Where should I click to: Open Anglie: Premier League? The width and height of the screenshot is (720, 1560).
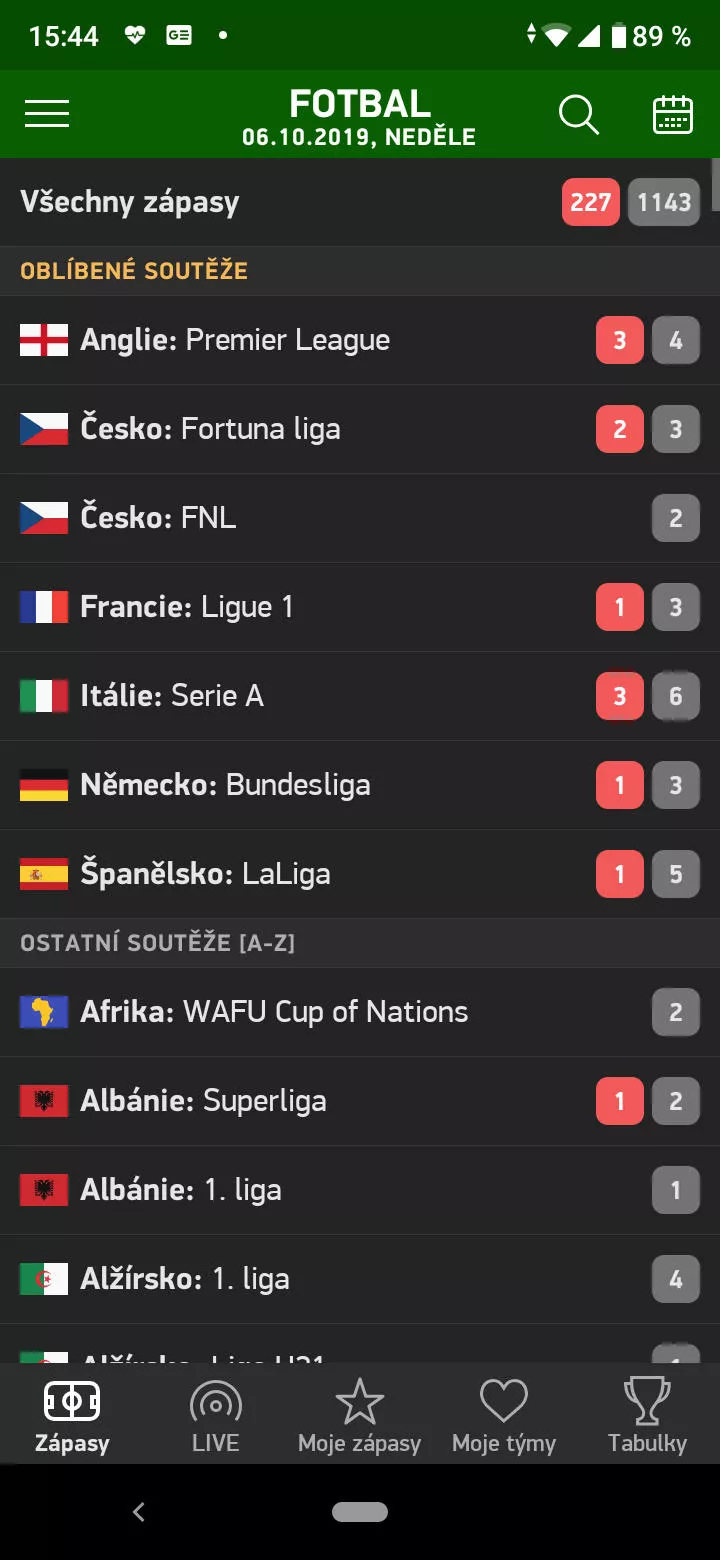coord(360,340)
